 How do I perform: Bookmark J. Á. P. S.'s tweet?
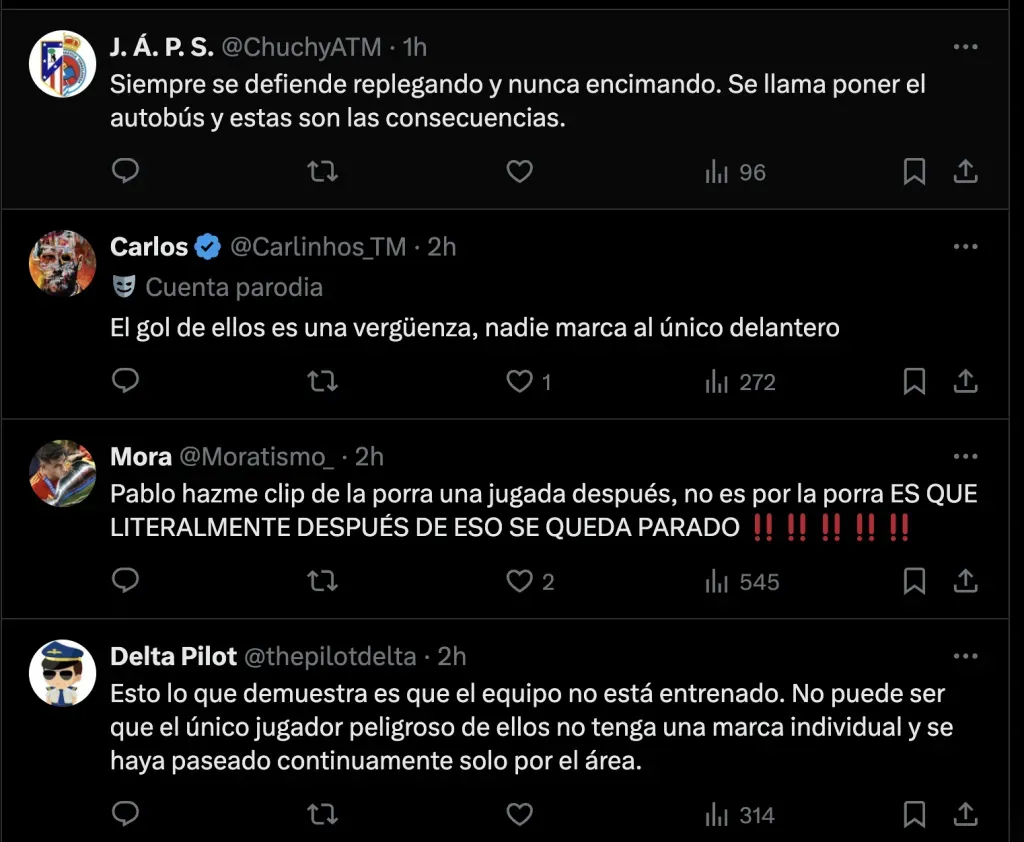[913, 172]
